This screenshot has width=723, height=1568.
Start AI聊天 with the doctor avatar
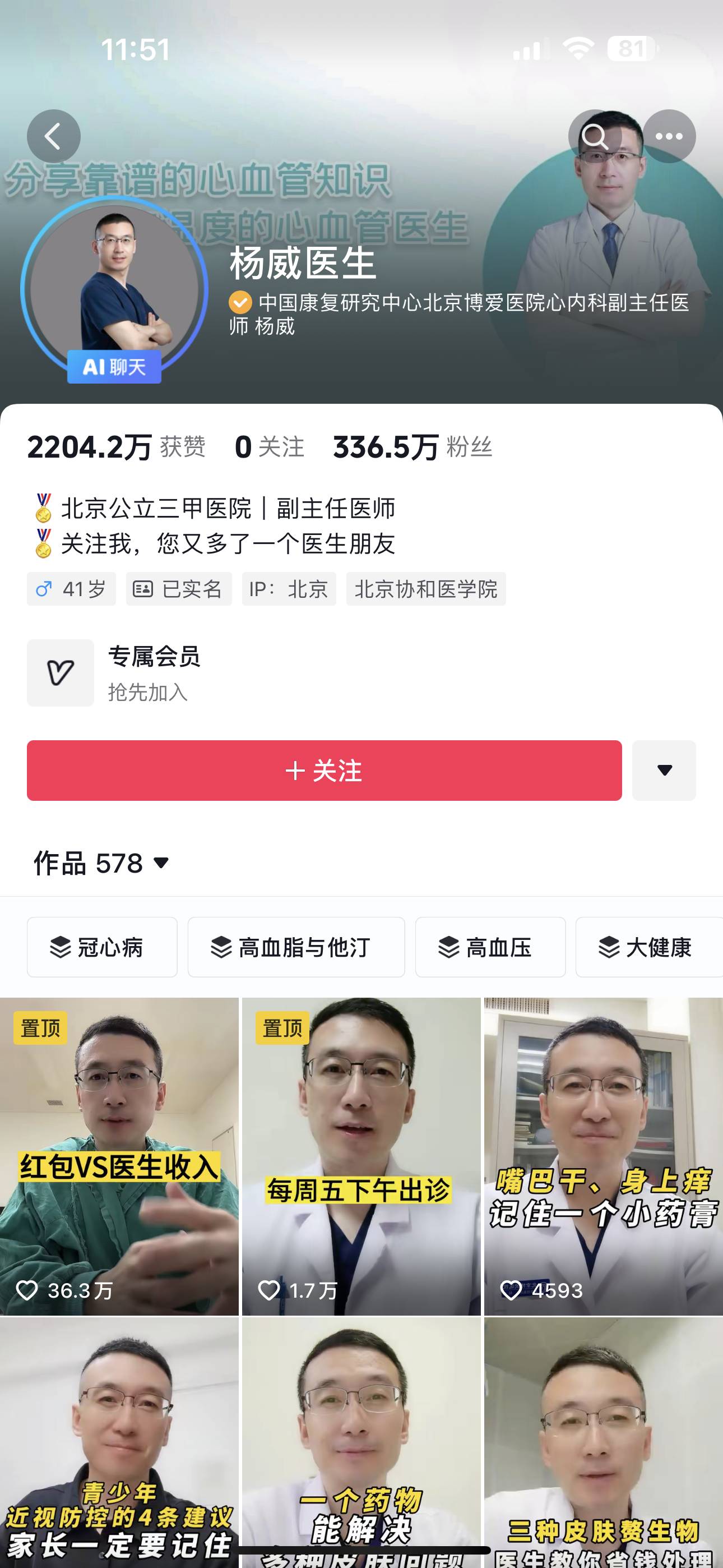(x=114, y=366)
